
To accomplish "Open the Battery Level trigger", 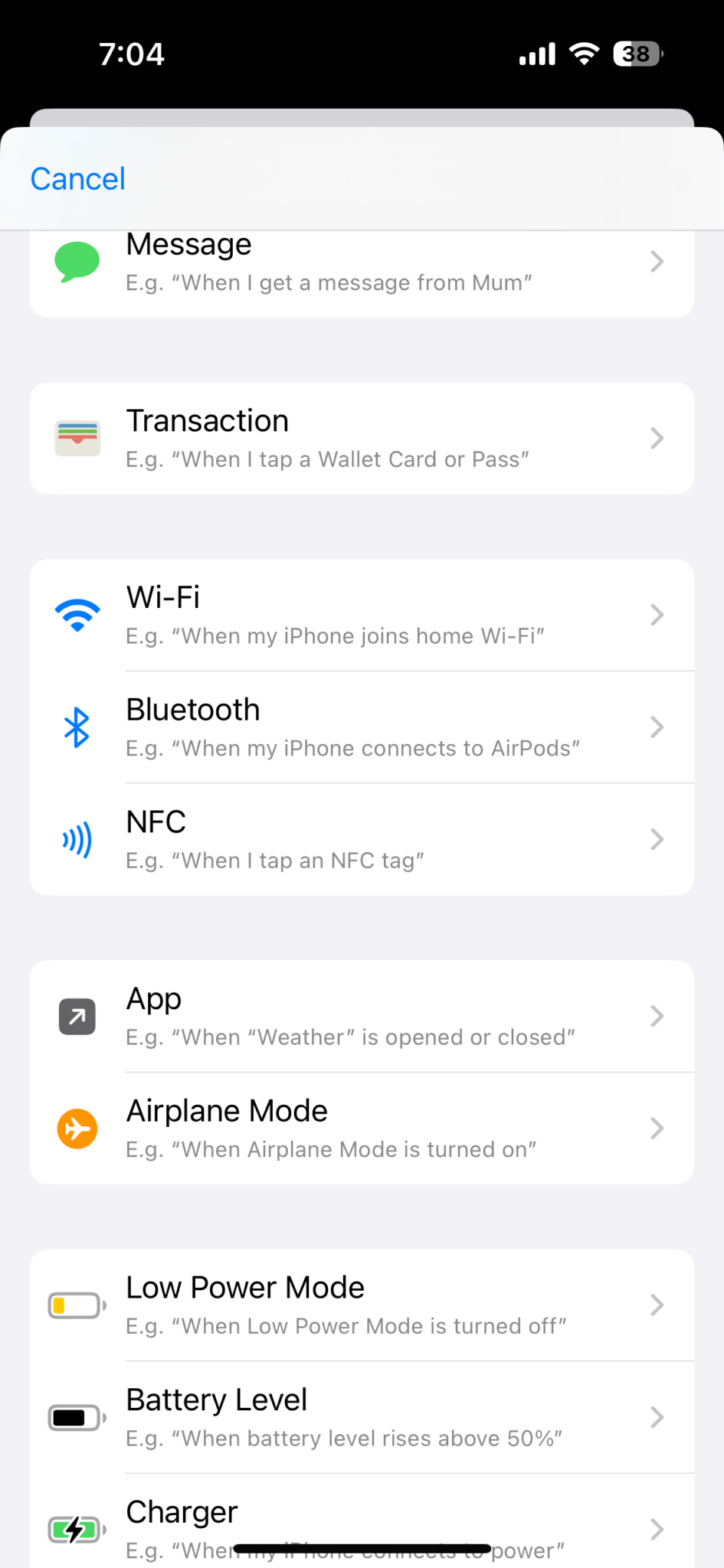I will coord(362,1417).
